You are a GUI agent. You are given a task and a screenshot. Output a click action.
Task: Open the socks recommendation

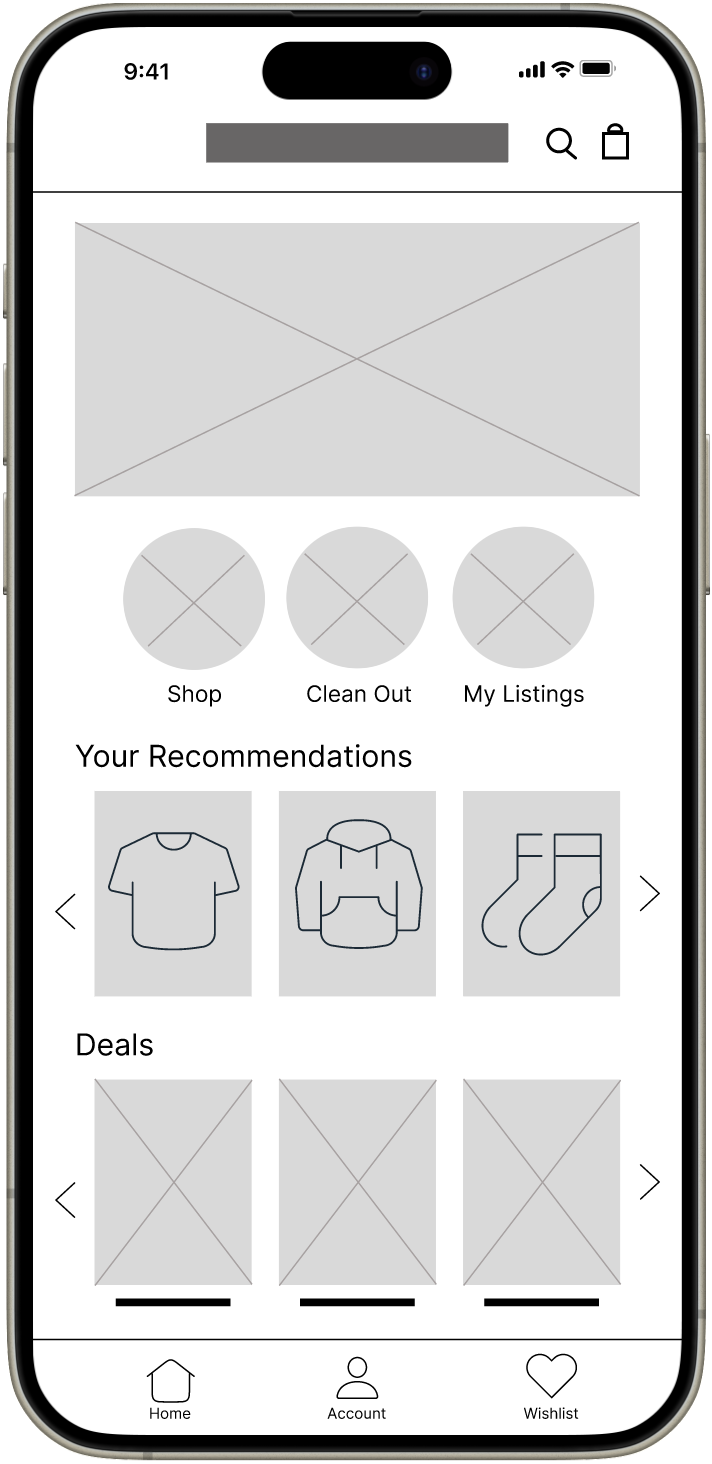click(541, 893)
